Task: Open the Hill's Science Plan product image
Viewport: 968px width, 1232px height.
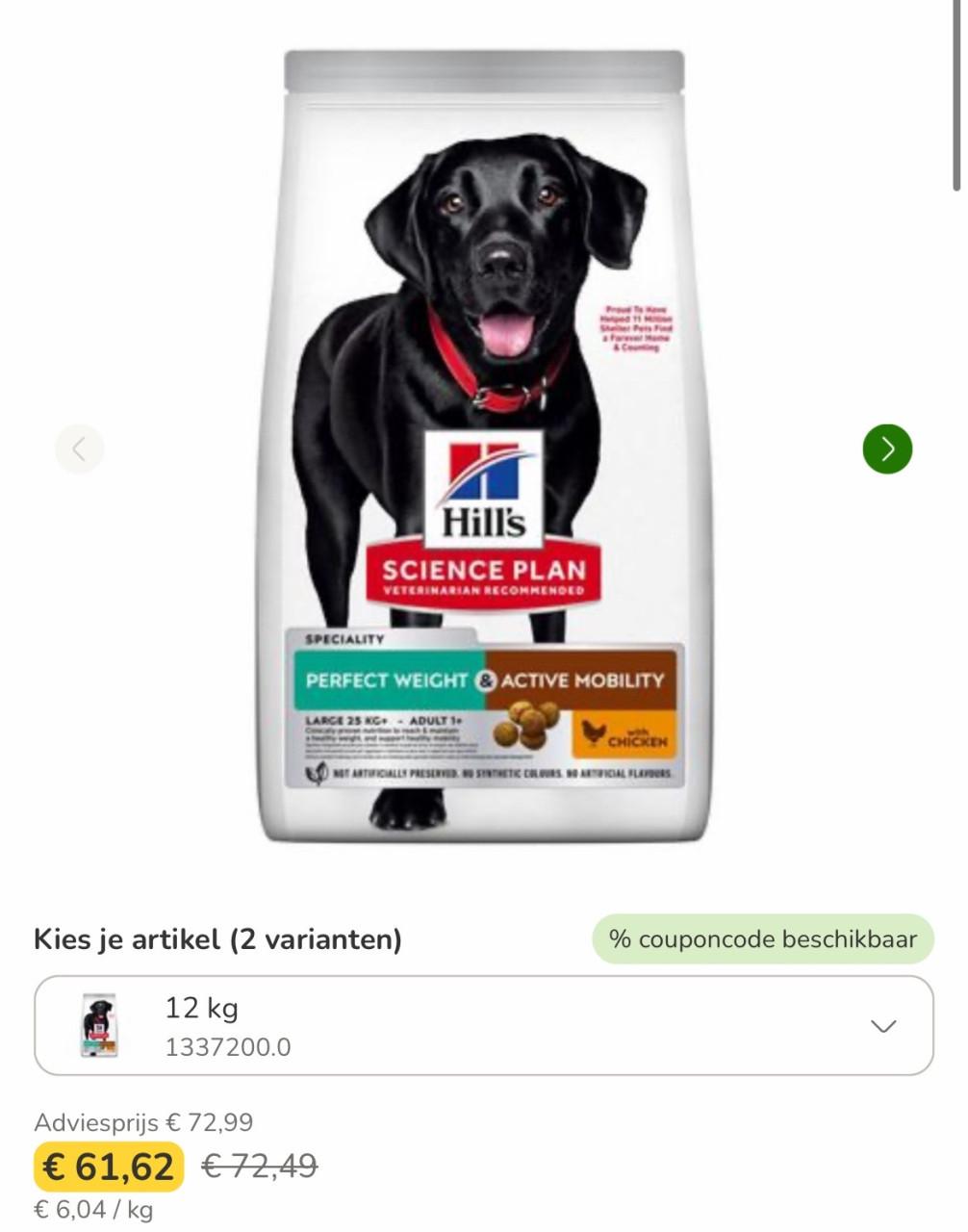Action: coord(484,448)
